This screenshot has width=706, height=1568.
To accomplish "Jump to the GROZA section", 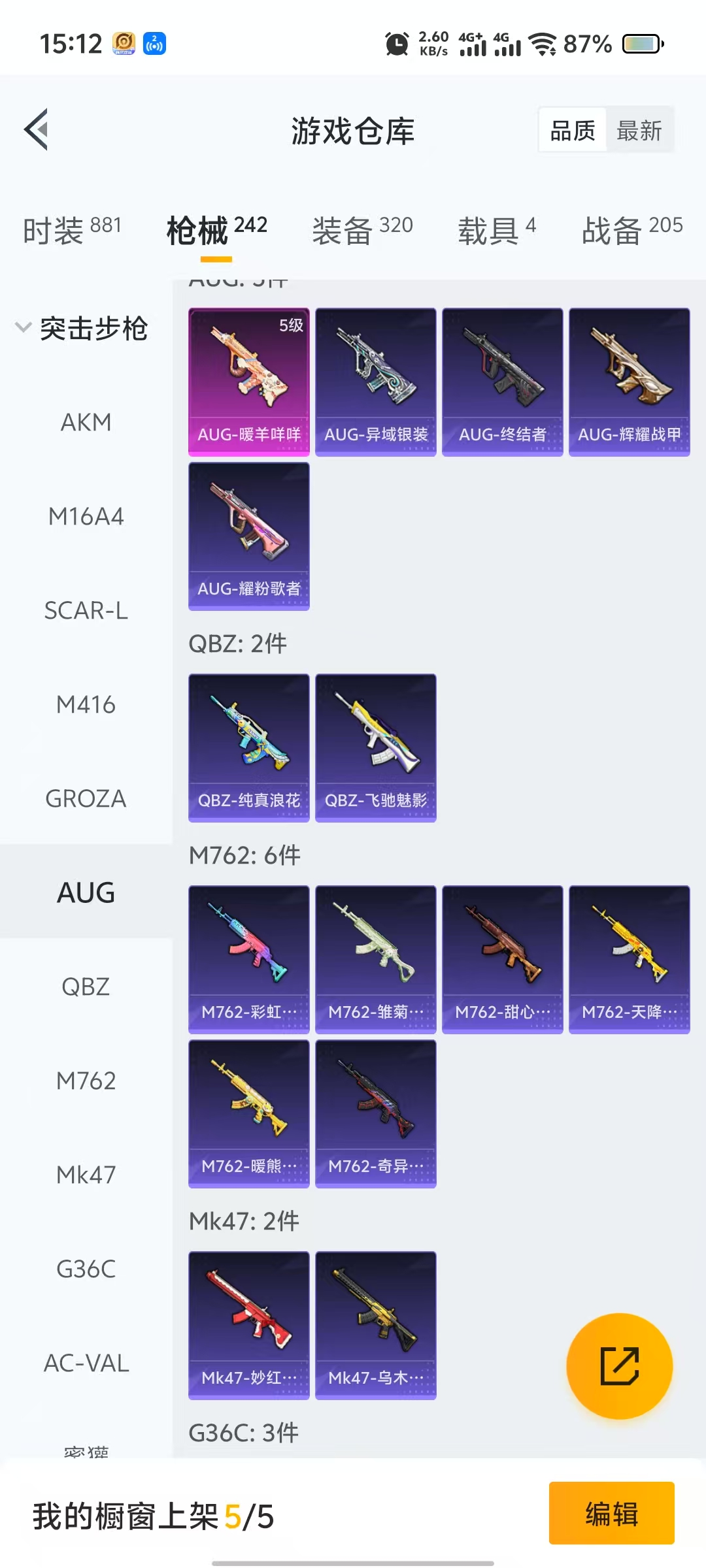I will pos(86,798).
